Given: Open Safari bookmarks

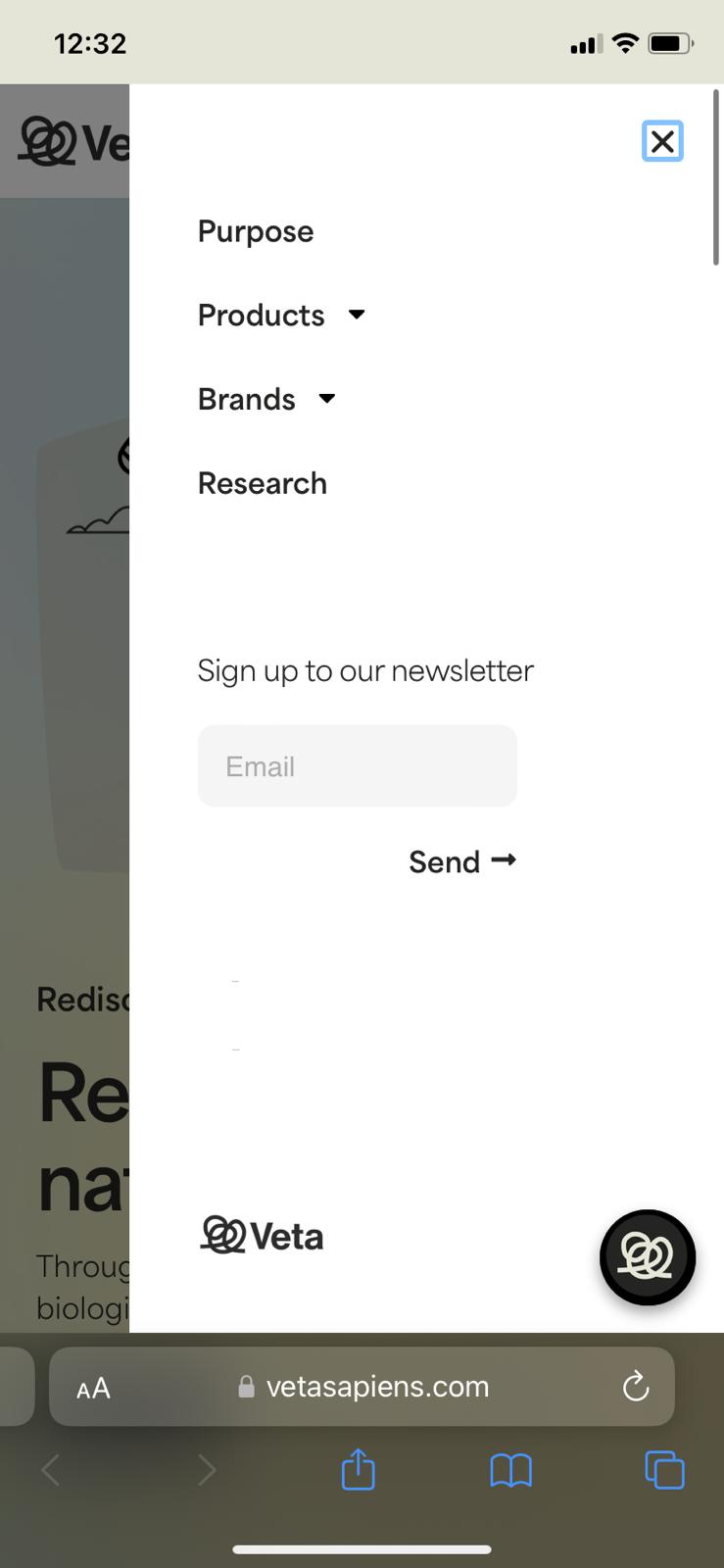Looking at the screenshot, I should pyautogui.click(x=511, y=1470).
